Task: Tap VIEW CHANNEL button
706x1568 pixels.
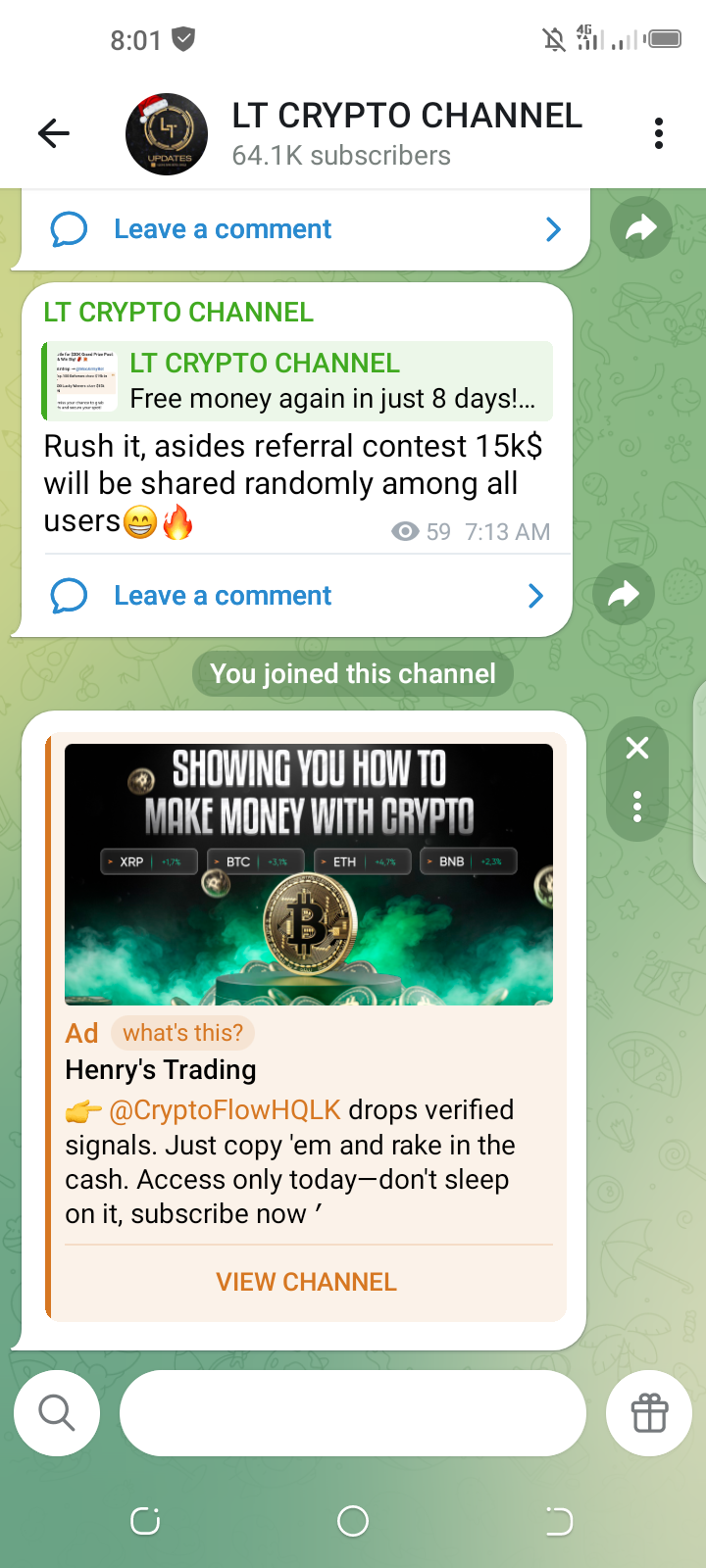Action: (307, 1282)
